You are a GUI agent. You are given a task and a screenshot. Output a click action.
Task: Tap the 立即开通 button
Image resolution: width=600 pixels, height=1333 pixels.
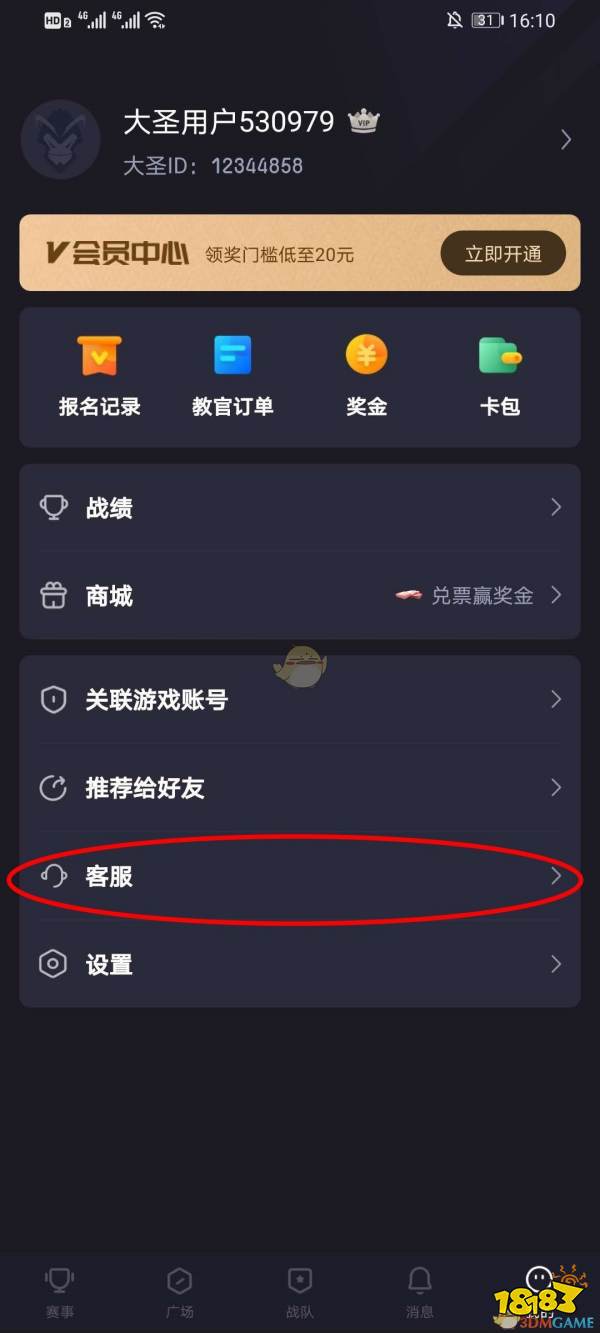point(503,254)
